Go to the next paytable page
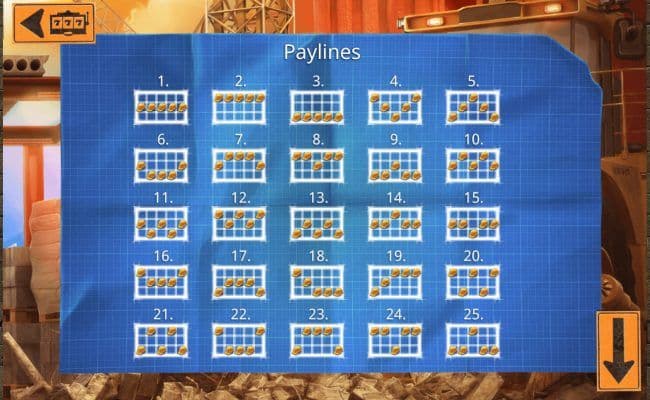Screen dimensions: 650x400 (617, 350)
